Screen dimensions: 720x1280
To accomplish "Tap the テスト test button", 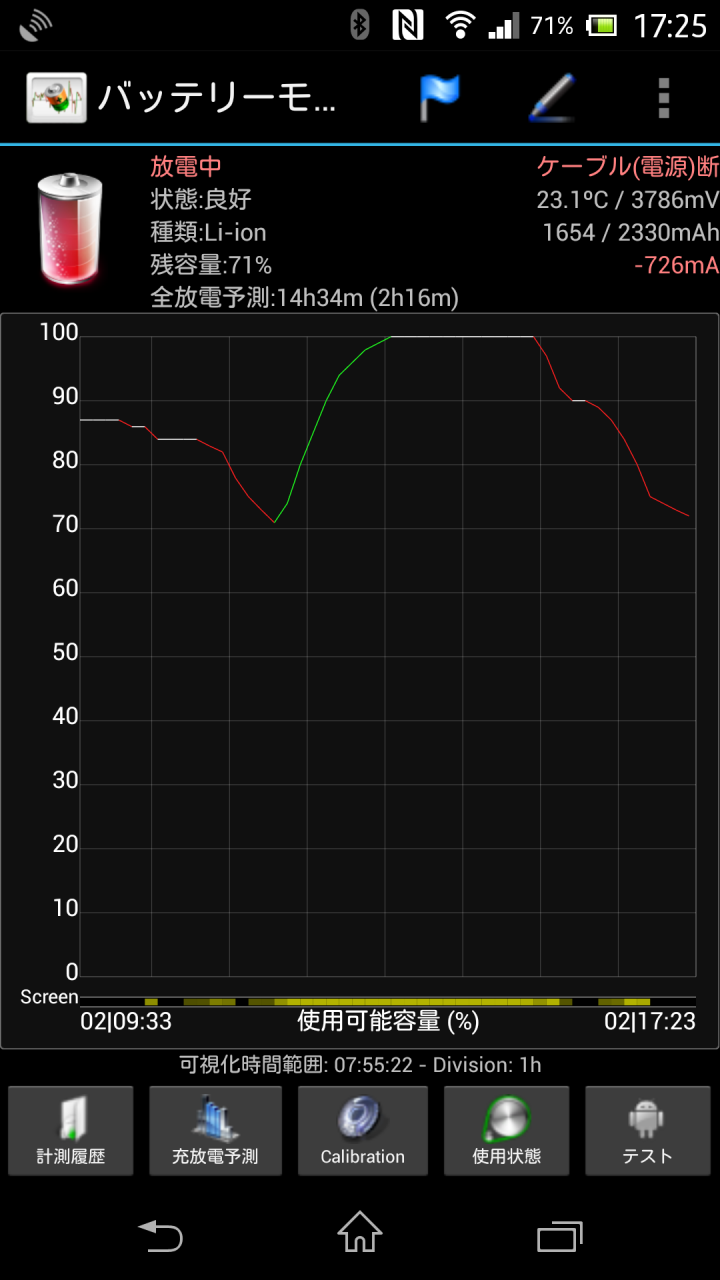I will 647,1130.
